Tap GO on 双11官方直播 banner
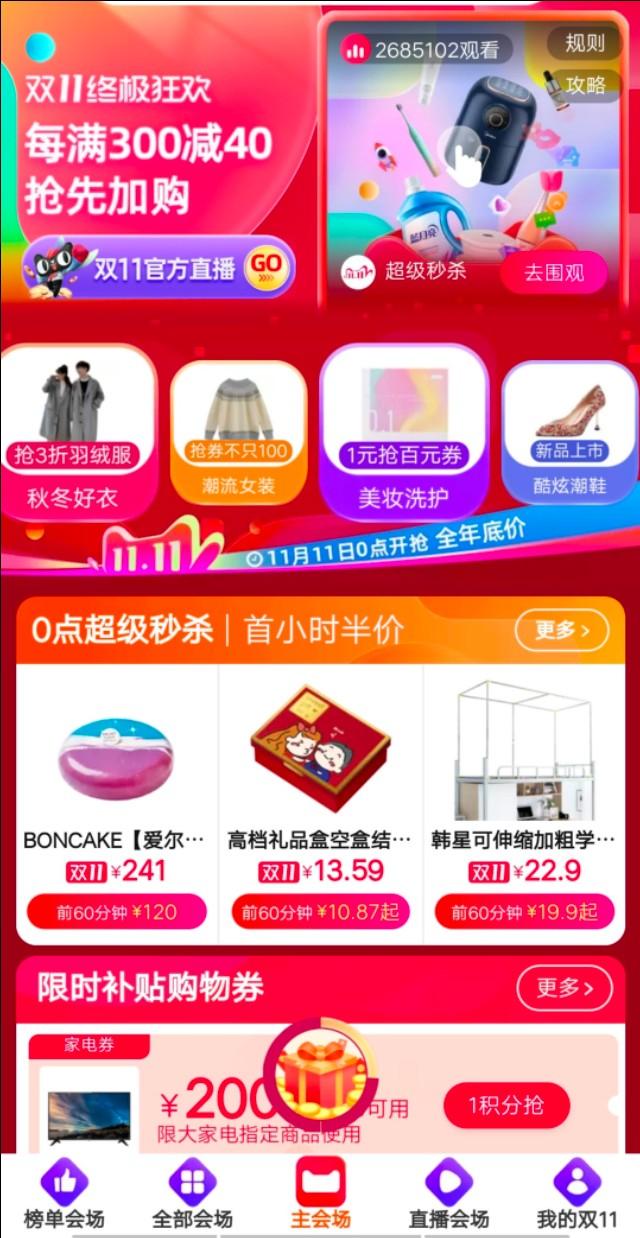Screen dimensions: 640x1238 tap(266, 266)
